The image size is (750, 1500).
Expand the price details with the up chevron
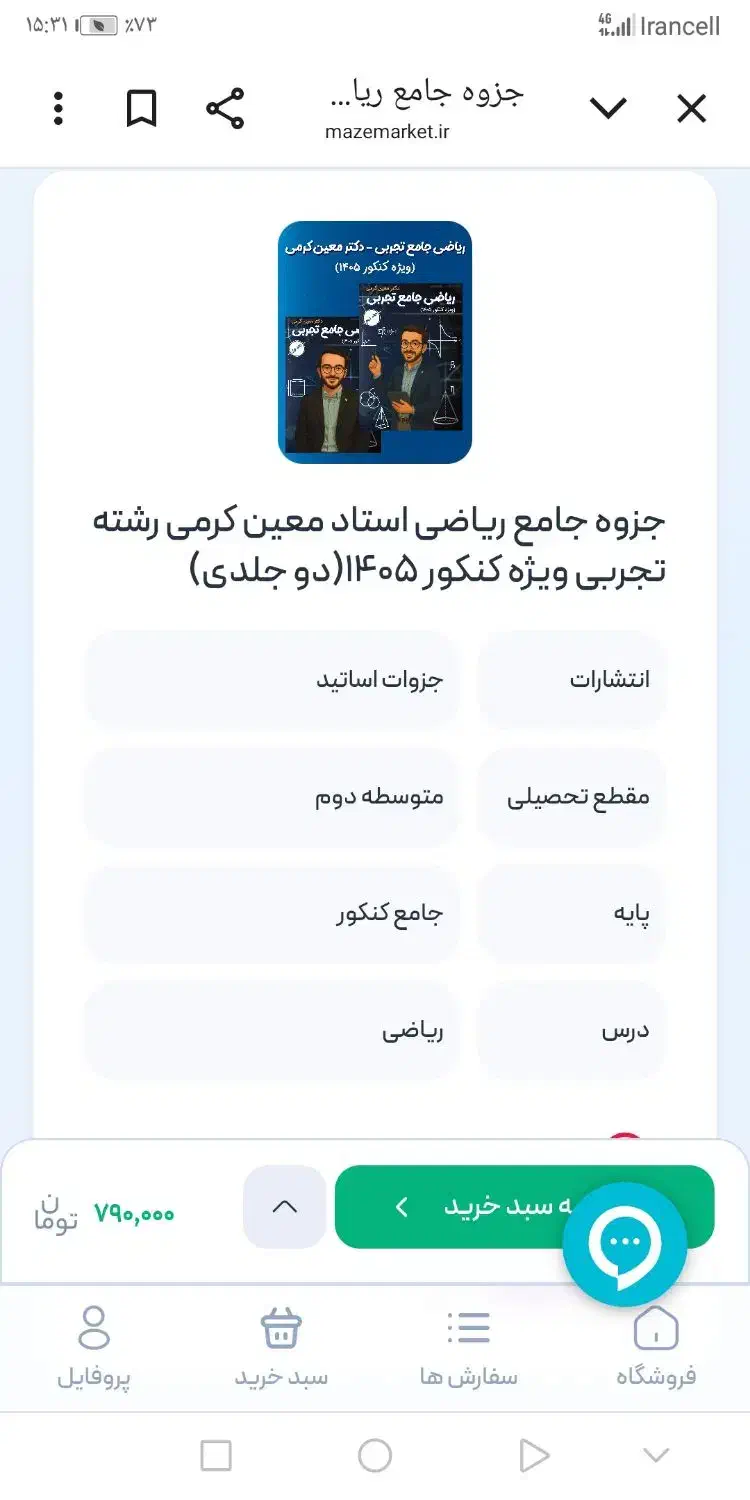coord(285,1207)
